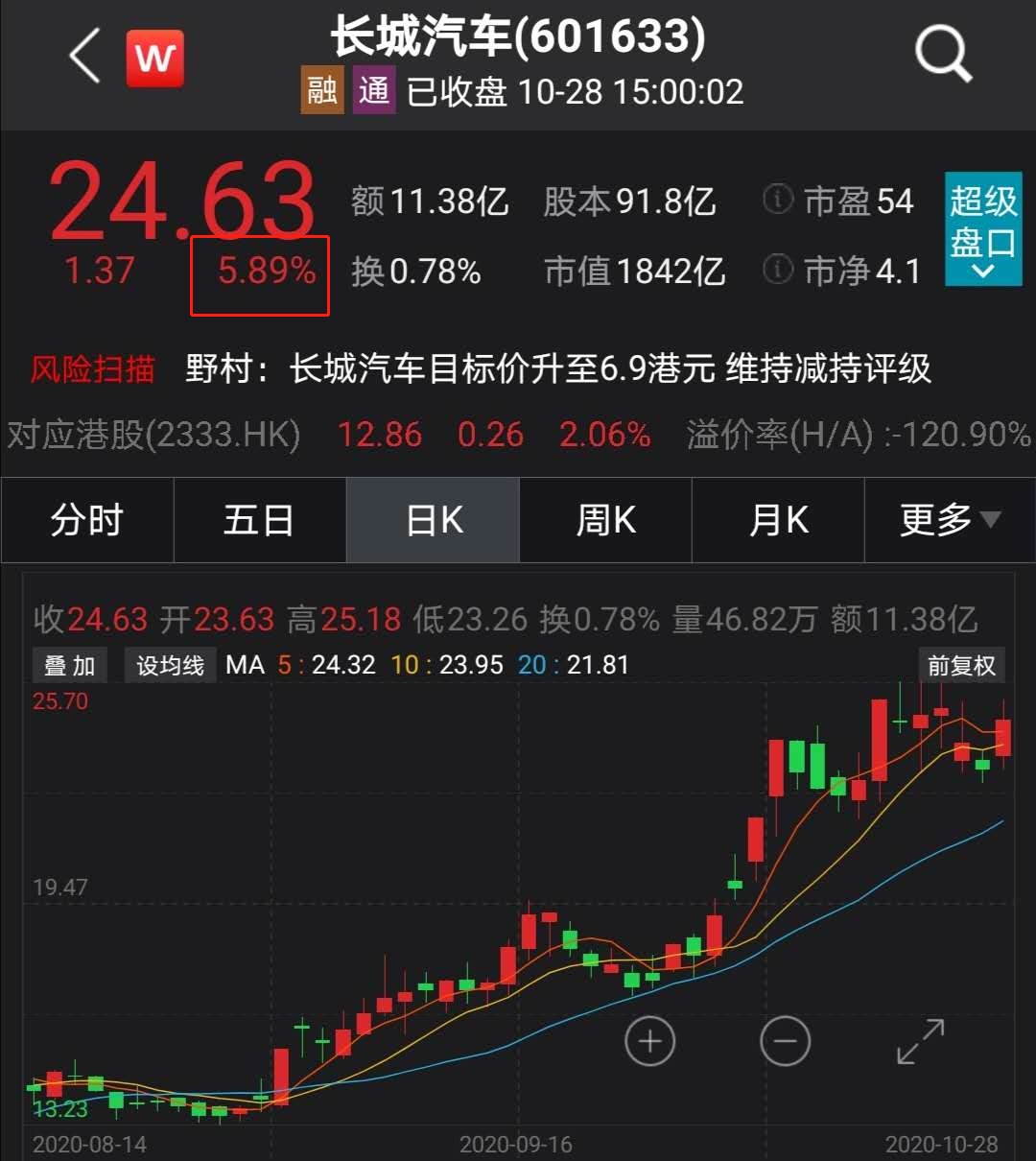Open the stock search magnifier
1036x1161 pixels.
(943, 56)
